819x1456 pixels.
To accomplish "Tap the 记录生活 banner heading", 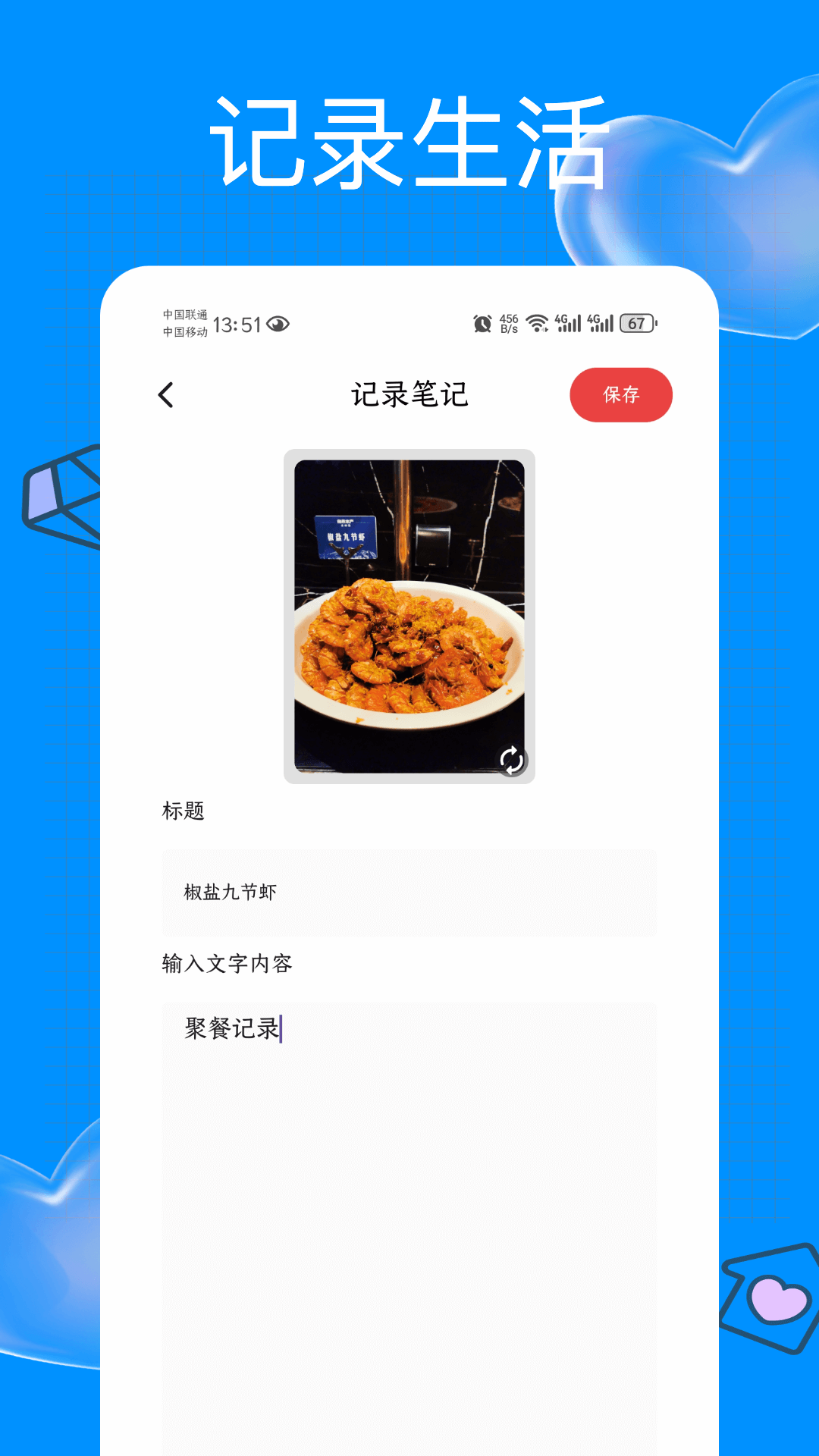I will tap(409, 139).
